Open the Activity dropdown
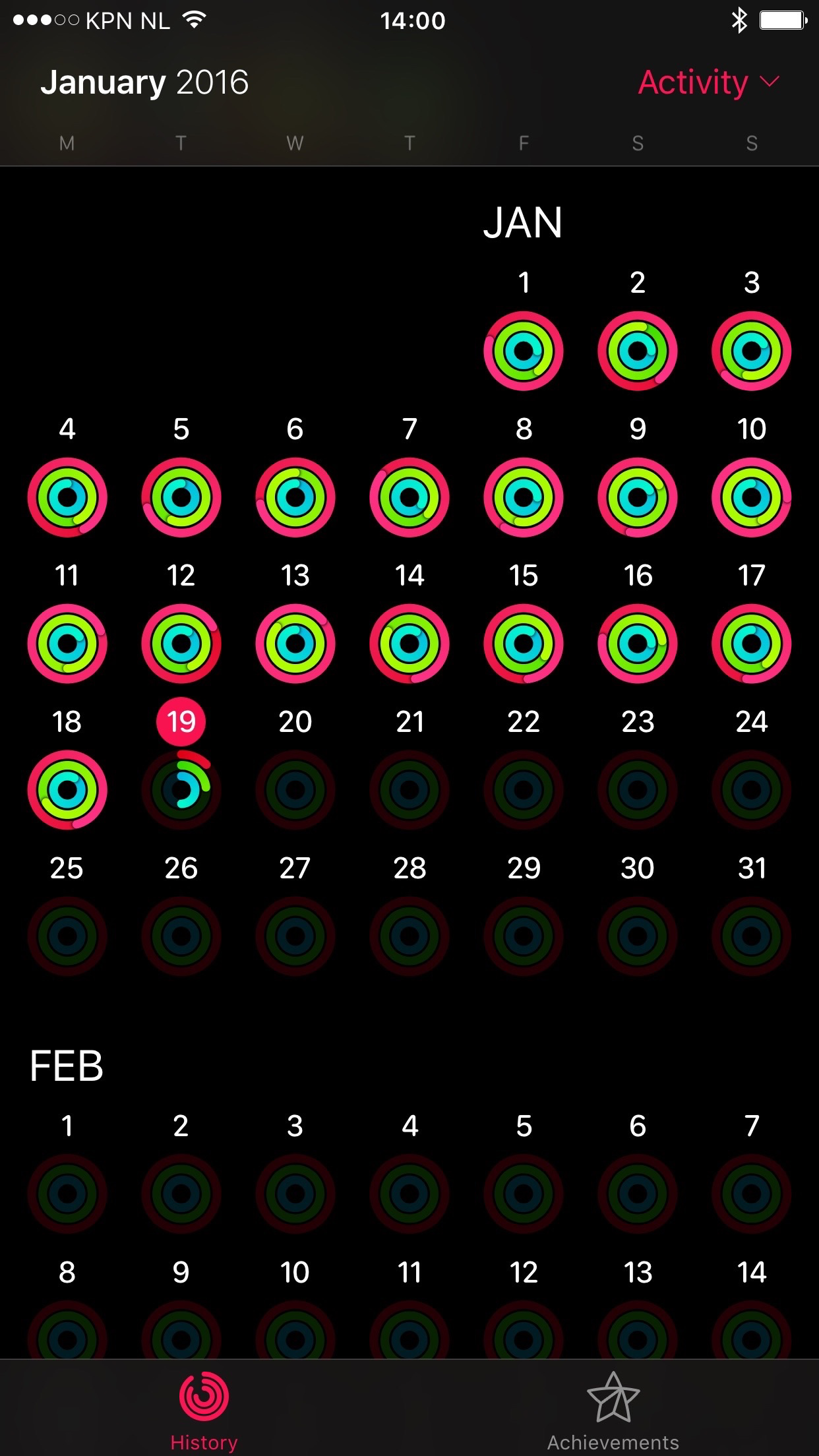Screen dimensions: 819x1456 [x=709, y=82]
